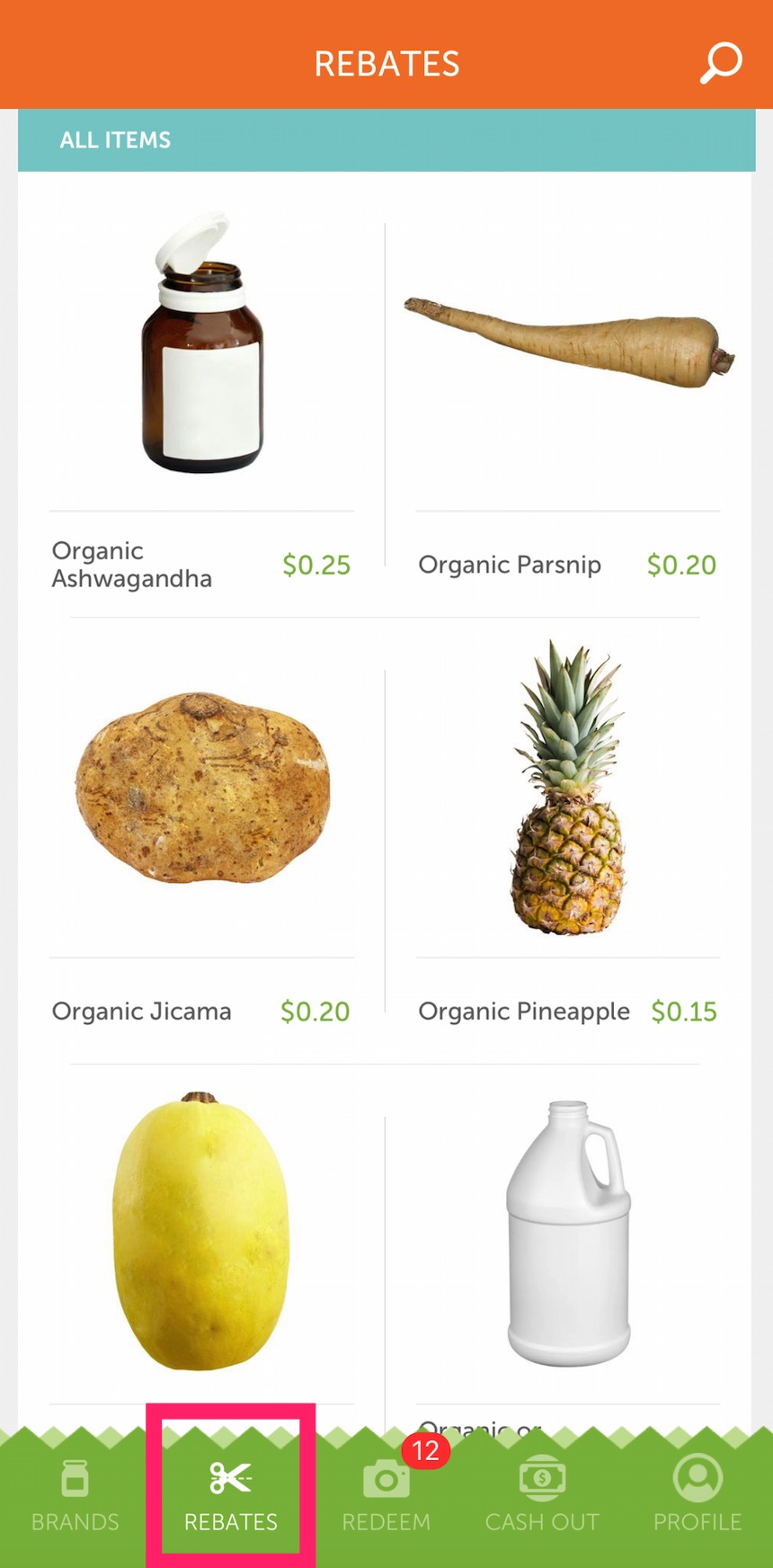Image resolution: width=773 pixels, height=1568 pixels.
Task: Open the Redeem camera tab
Action: point(386,1496)
